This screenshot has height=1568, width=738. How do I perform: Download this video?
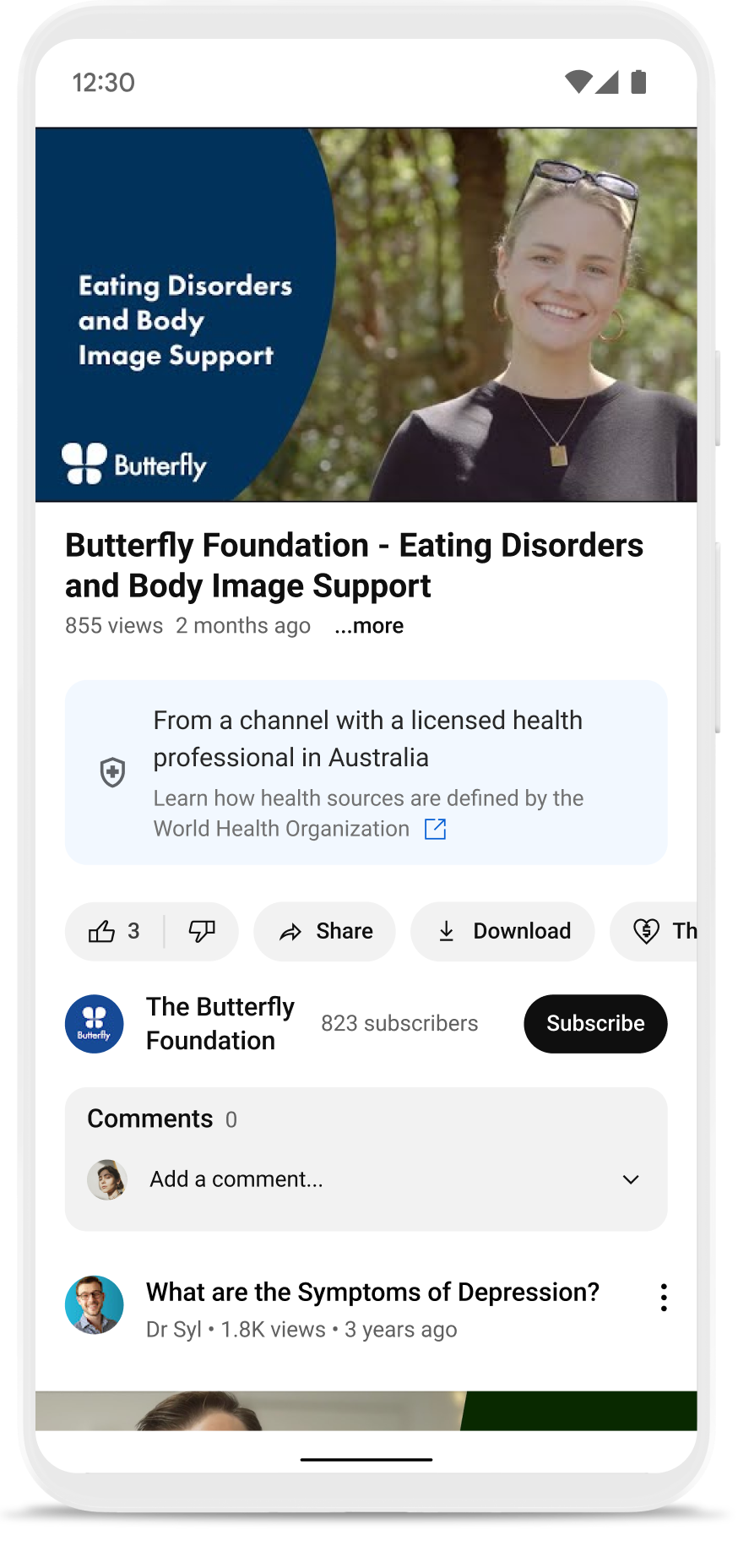(x=502, y=931)
